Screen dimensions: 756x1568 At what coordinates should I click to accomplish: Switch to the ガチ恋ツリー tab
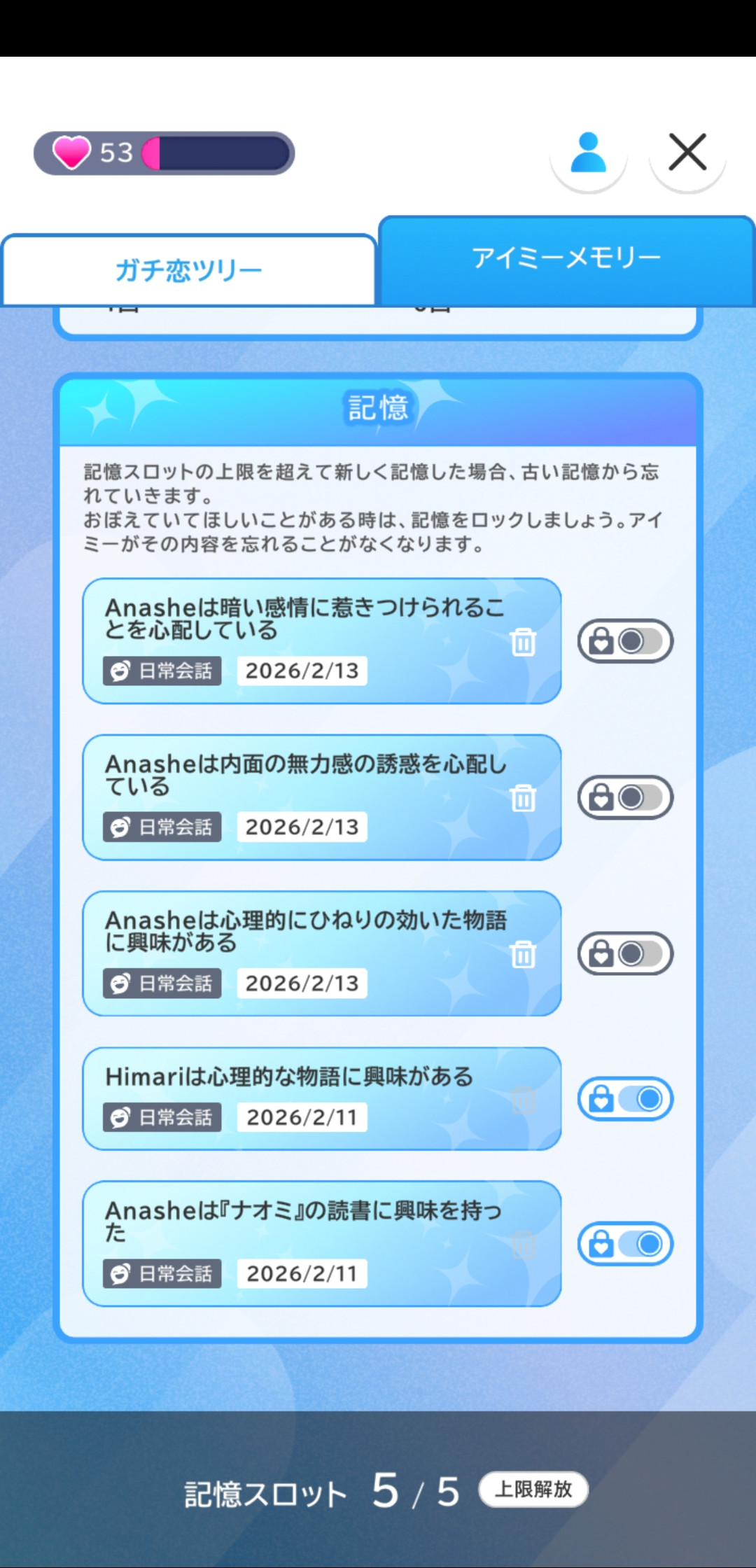click(x=188, y=270)
